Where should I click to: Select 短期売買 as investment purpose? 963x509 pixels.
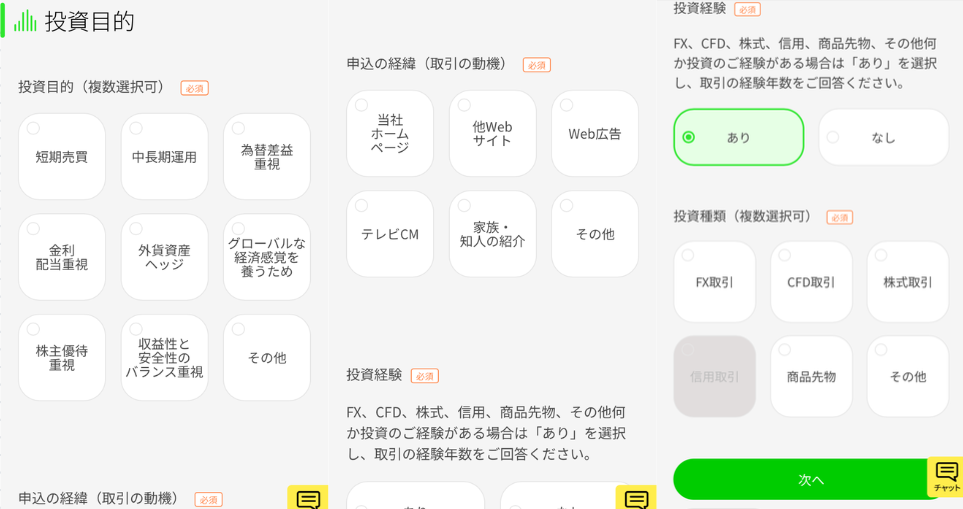62,157
